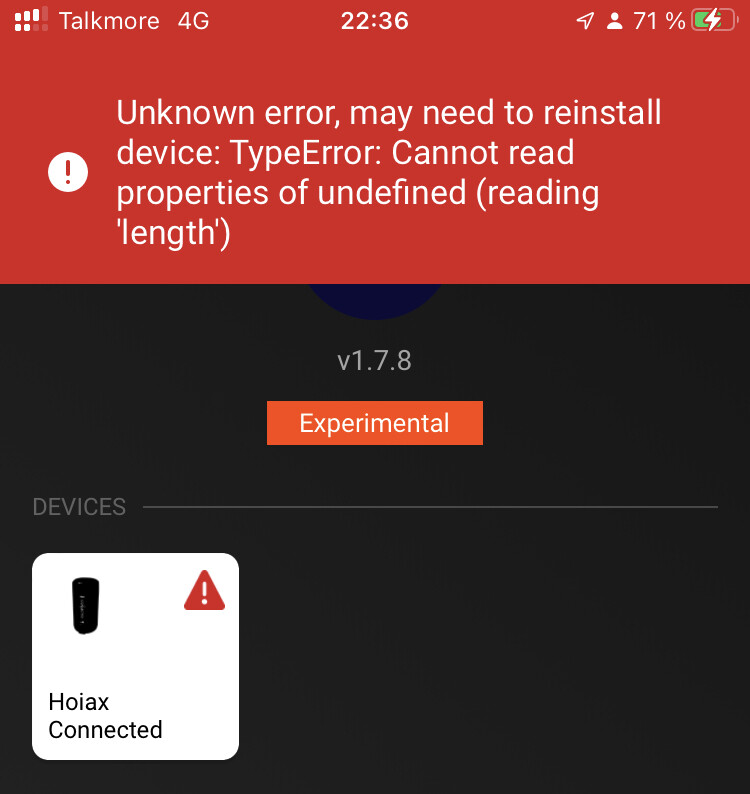Dismiss the red error banner
This screenshot has height=794, width=750.
[374, 170]
